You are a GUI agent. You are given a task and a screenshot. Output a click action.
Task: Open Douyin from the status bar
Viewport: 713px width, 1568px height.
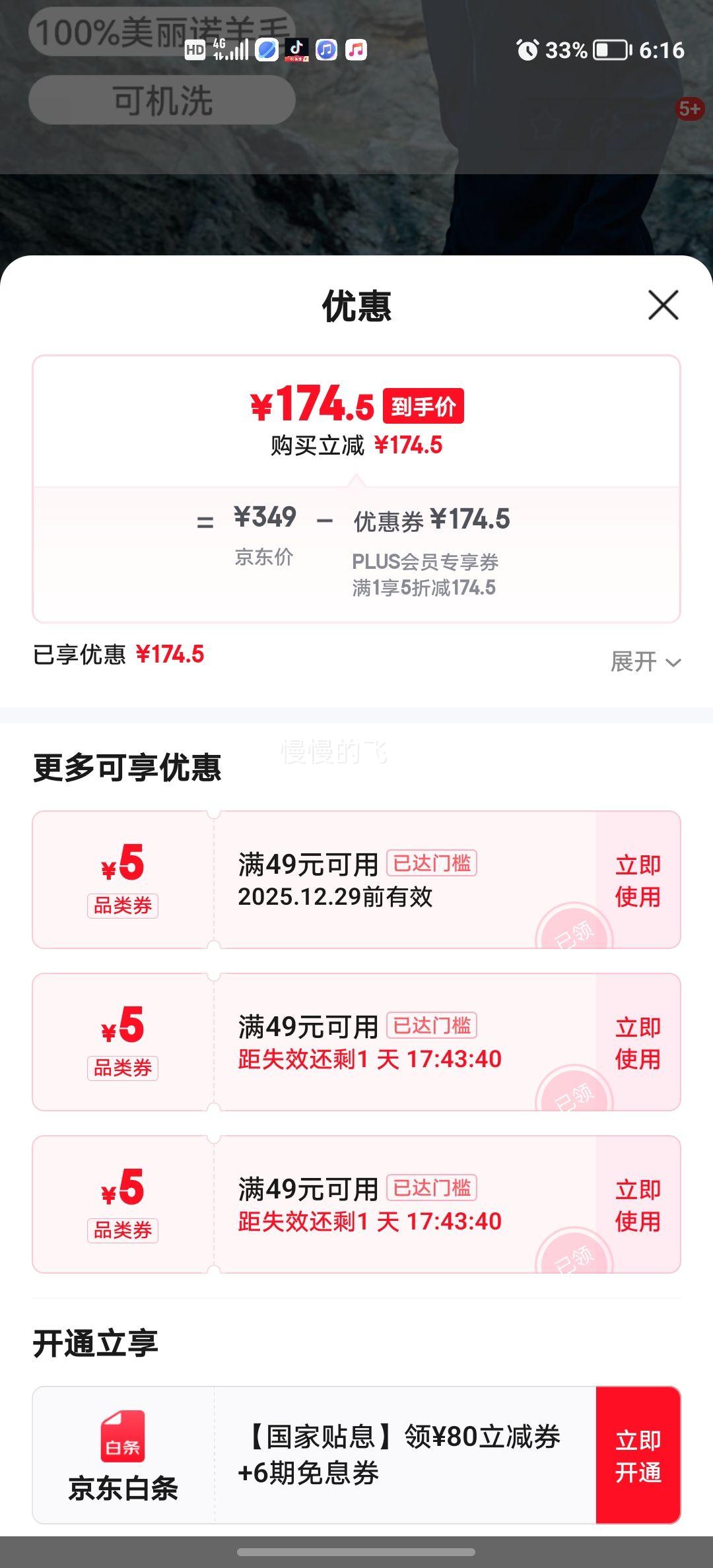click(296, 49)
